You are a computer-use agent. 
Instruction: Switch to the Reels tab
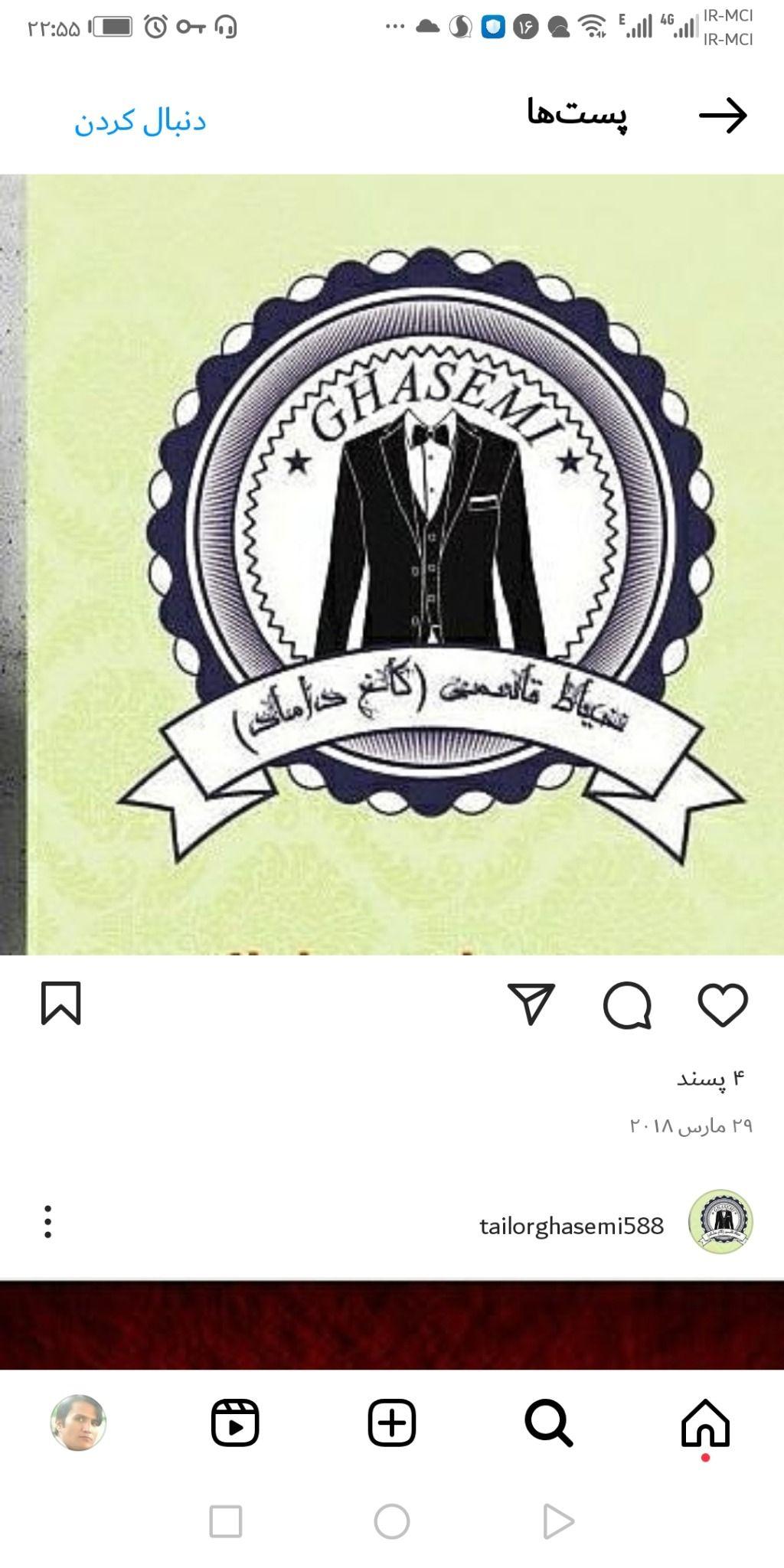pos(235,1423)
